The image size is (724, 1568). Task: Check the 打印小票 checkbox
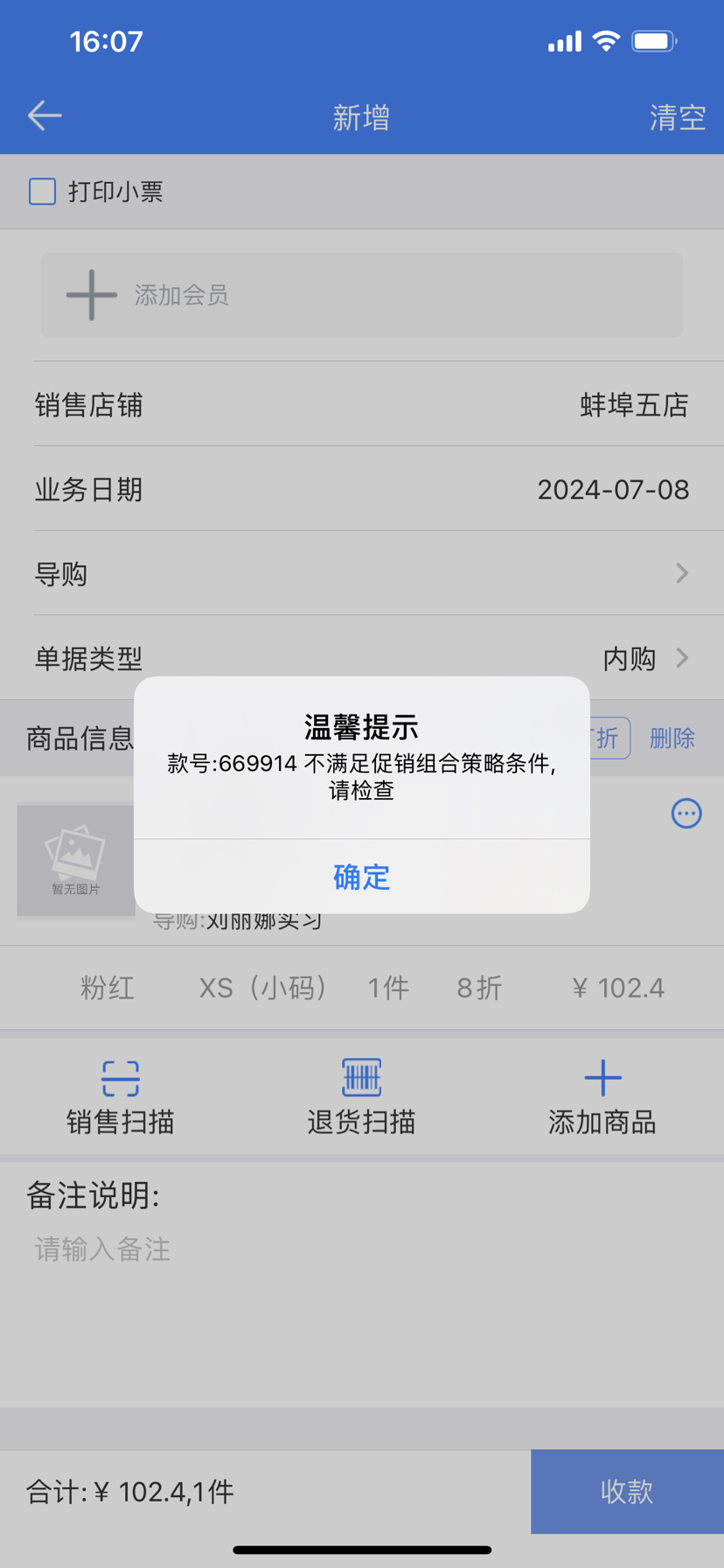[43, 192]
